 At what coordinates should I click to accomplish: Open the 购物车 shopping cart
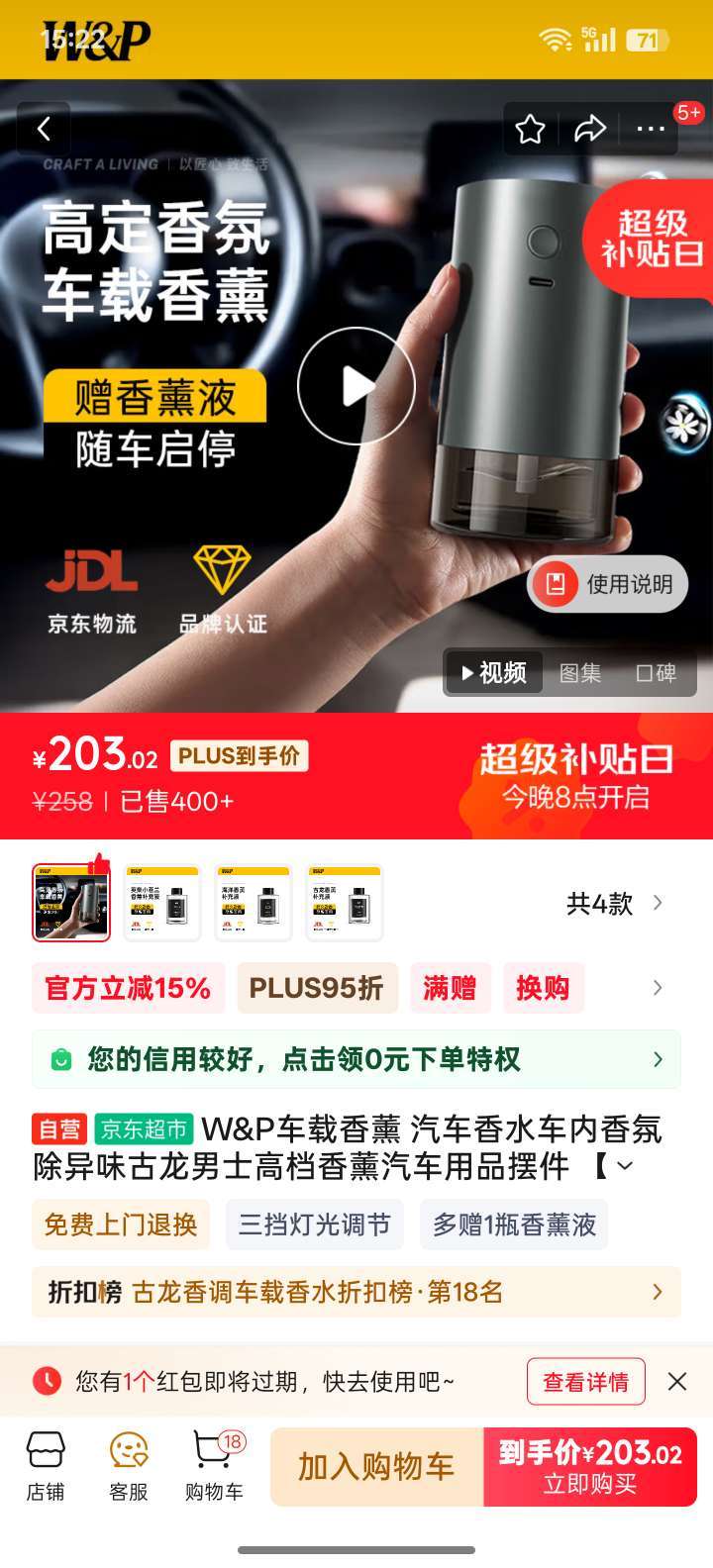(x=214, y=1466)
